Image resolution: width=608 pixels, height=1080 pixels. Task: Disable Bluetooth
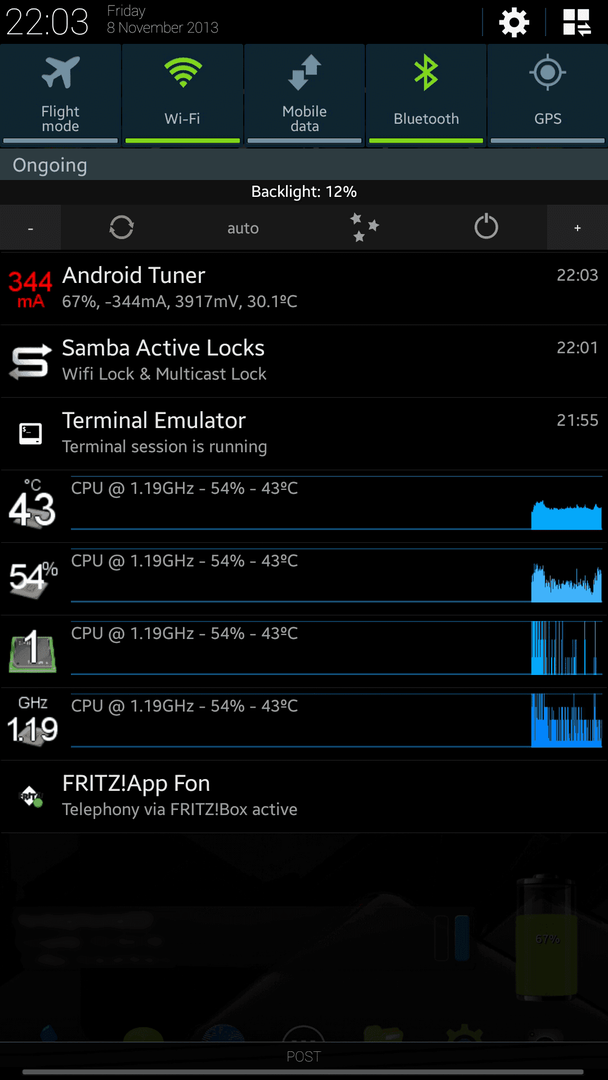point(426,95)
